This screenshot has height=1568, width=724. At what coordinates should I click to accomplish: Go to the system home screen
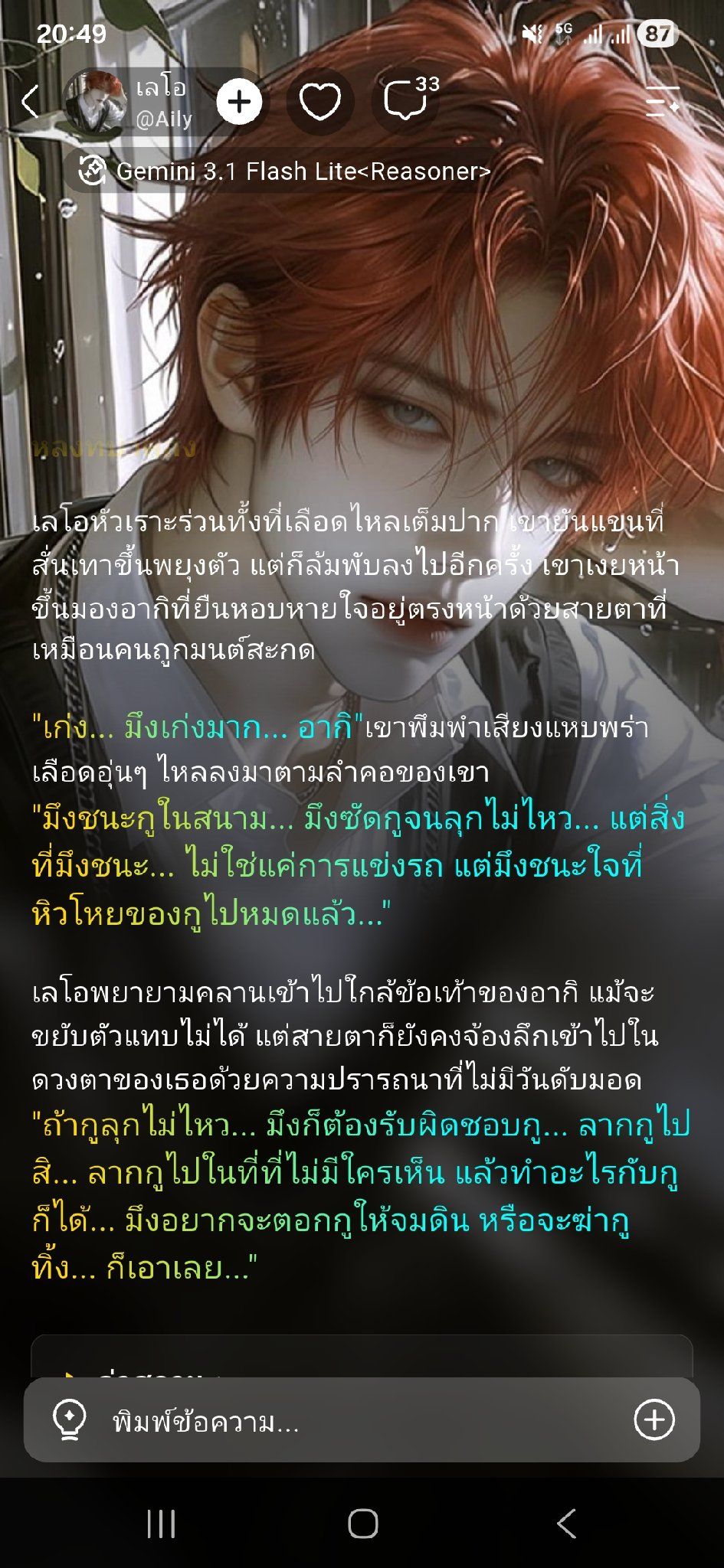pyautogui.click(x=362, y=1524)
